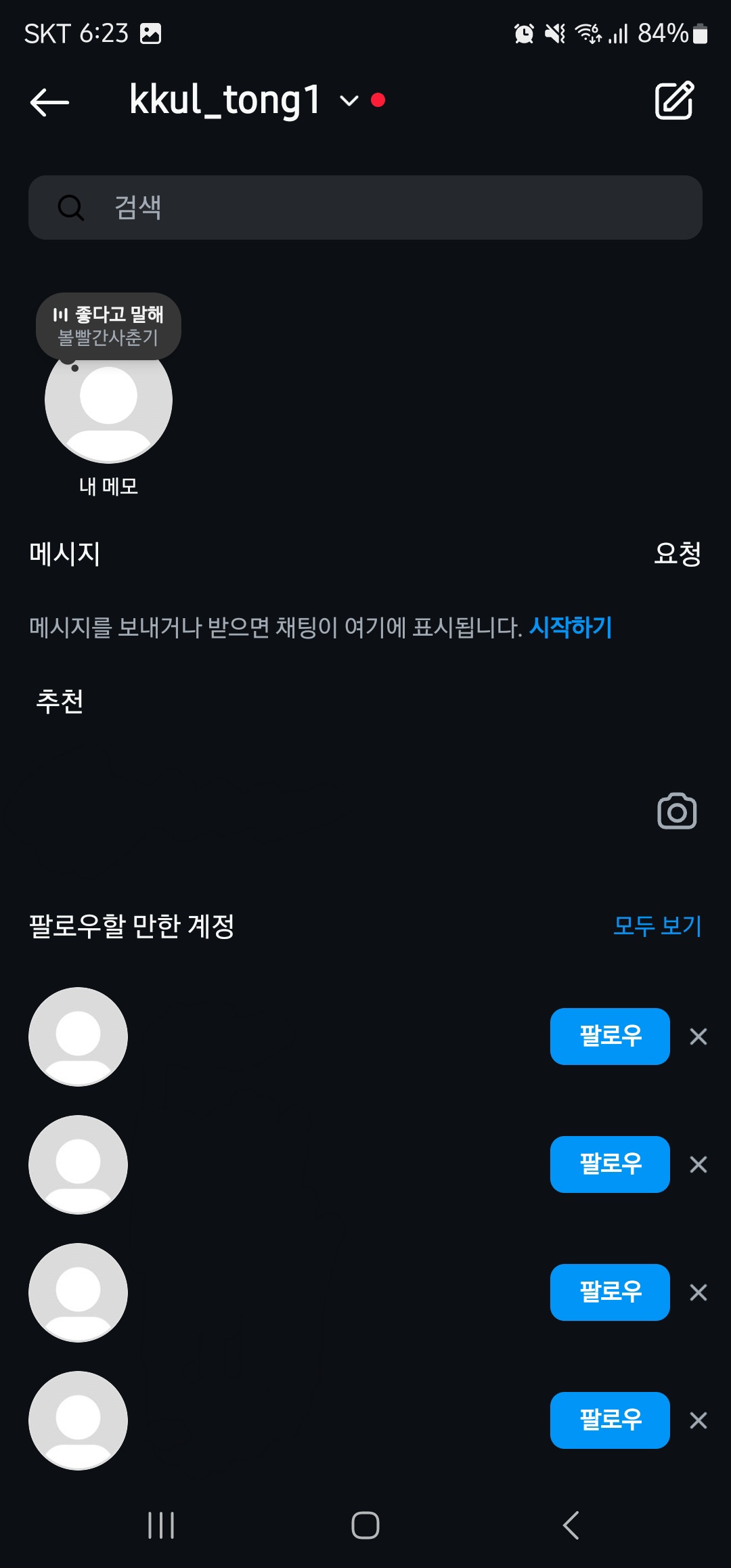Select the 메시지 tab
This screenshot has width=731, height=1568.
coord(64,553)
